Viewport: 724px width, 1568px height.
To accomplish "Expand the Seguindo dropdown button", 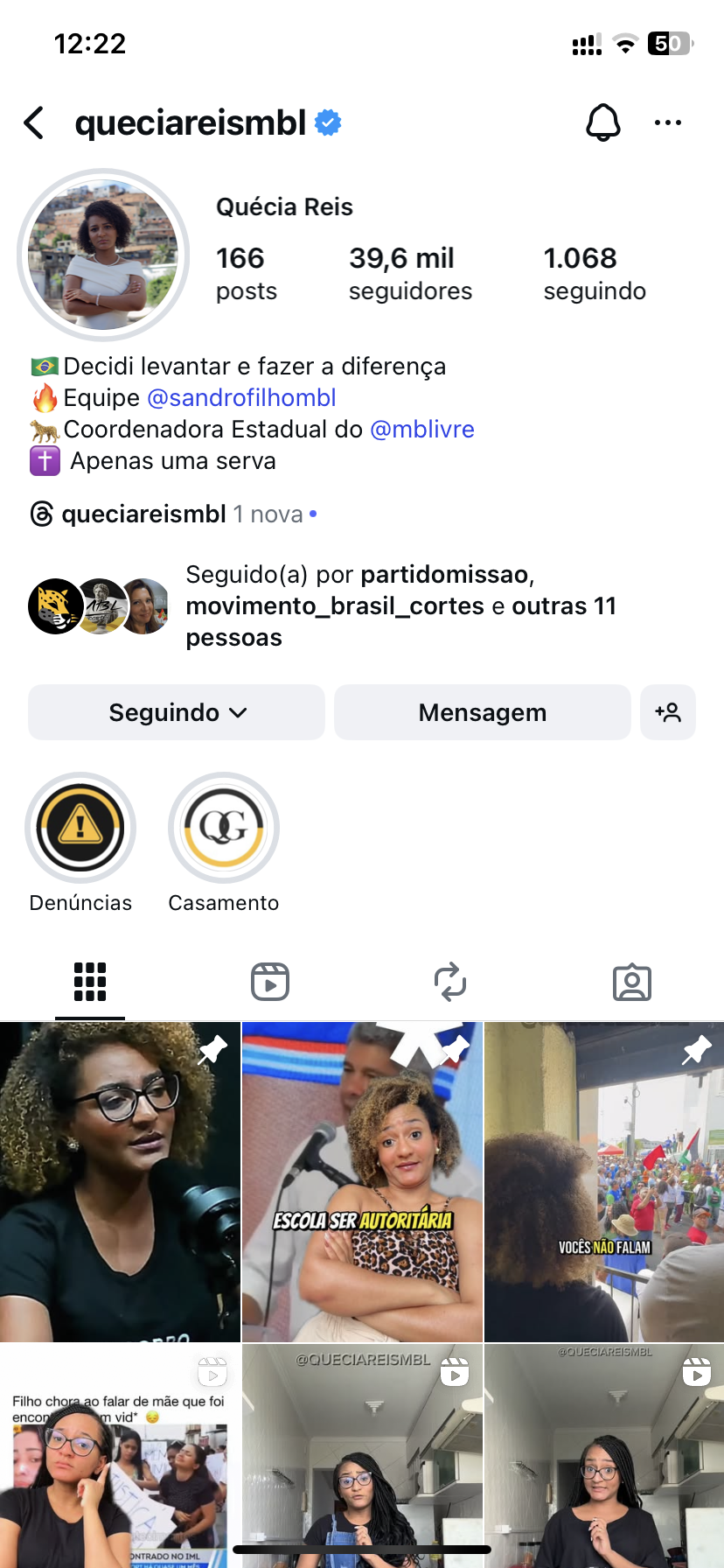I will (x=177, y=712).
